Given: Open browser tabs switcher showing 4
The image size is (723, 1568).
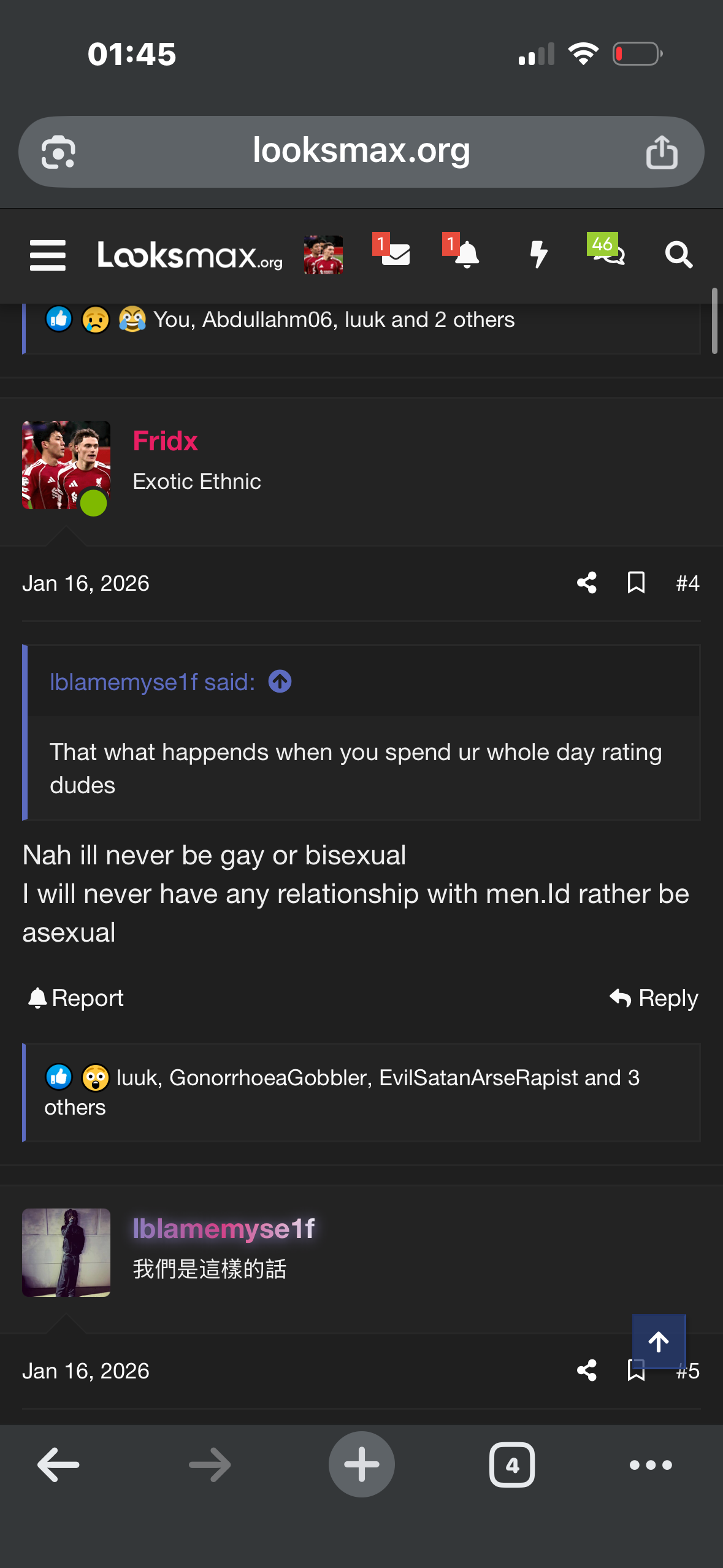Looking at the screenshot, I should pos(512,1465).
